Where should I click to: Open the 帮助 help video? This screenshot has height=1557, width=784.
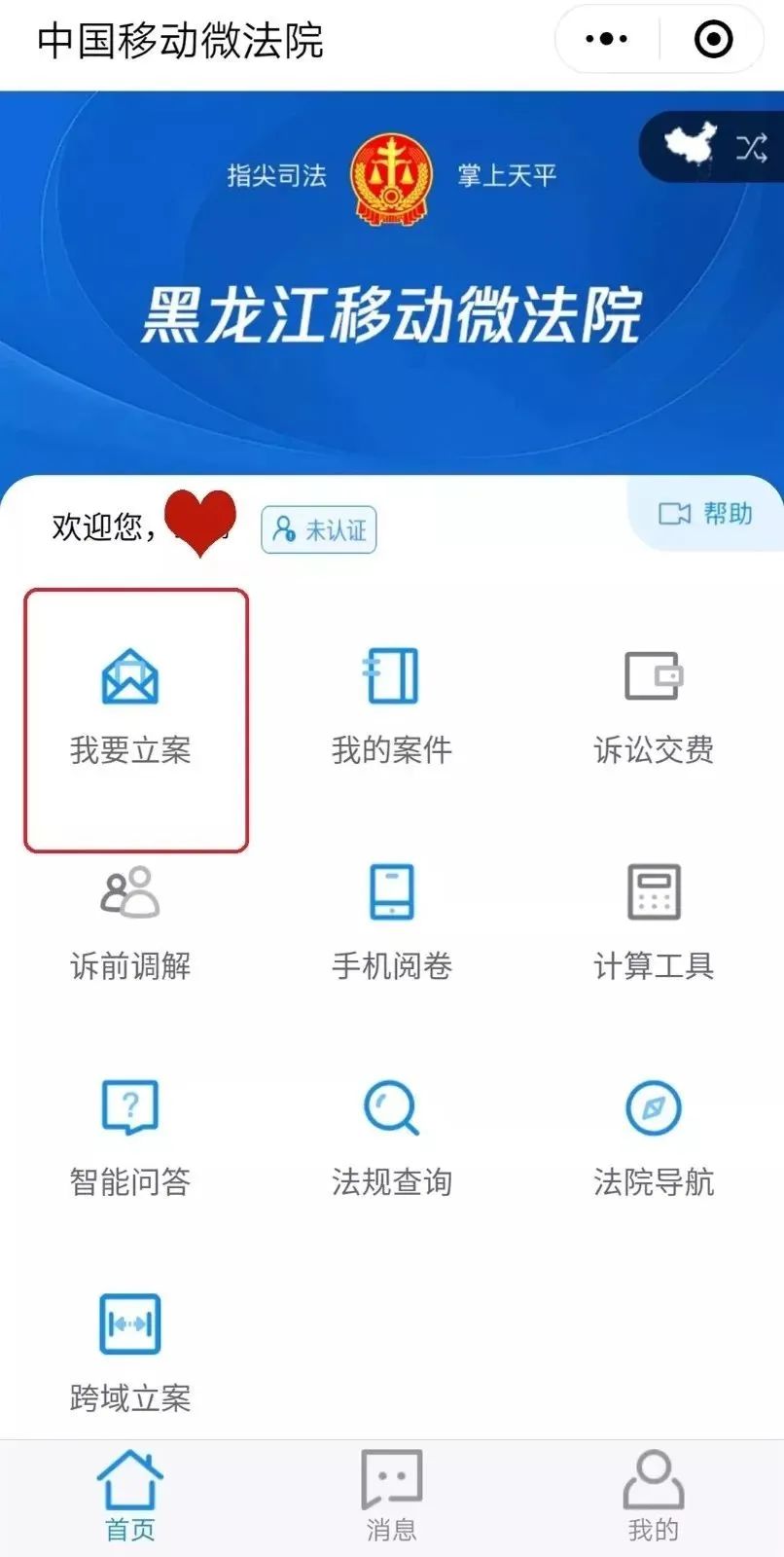[x=706, y=513]
